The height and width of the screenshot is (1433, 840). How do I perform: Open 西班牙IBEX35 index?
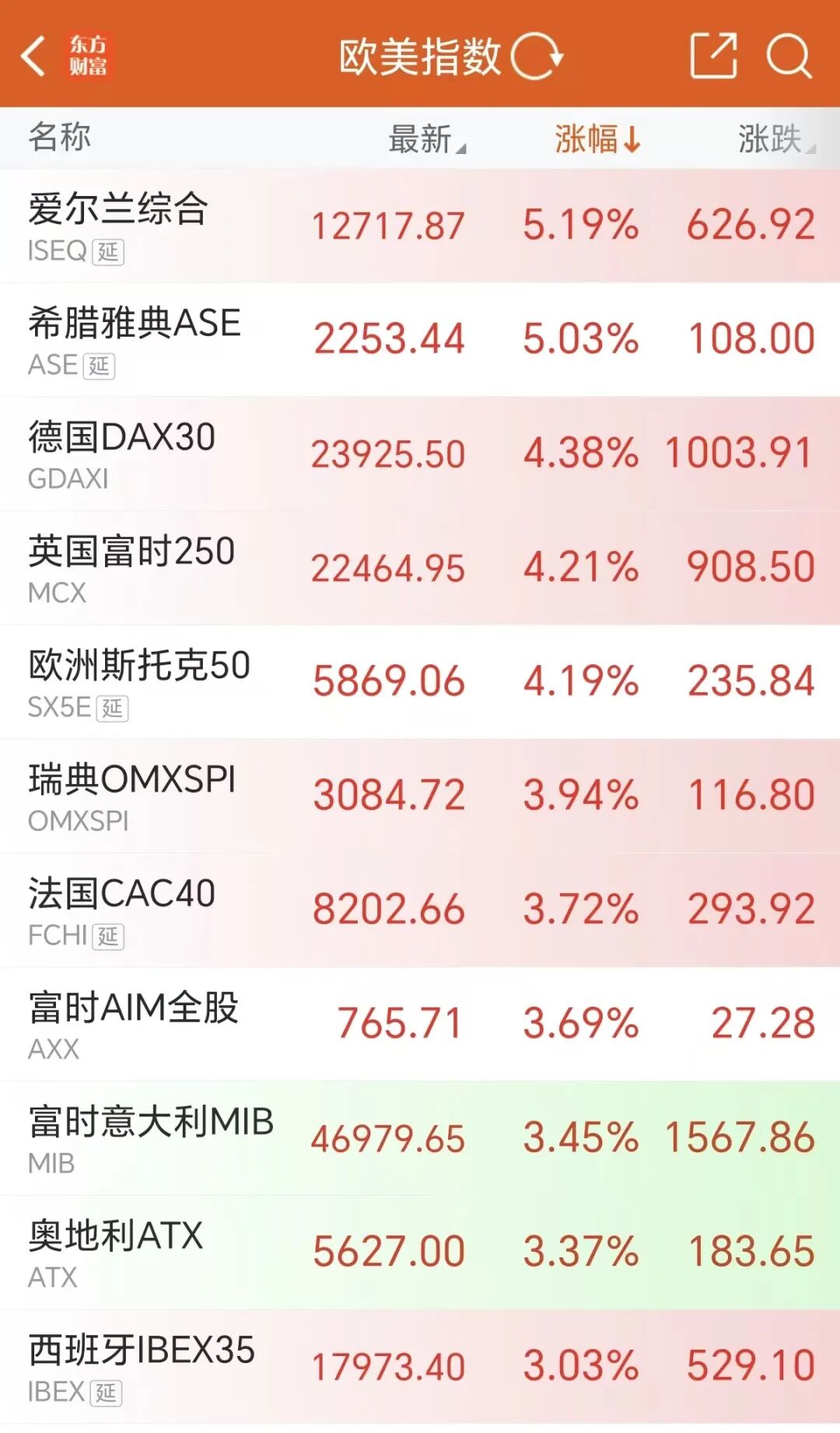tap(420, 1367)
